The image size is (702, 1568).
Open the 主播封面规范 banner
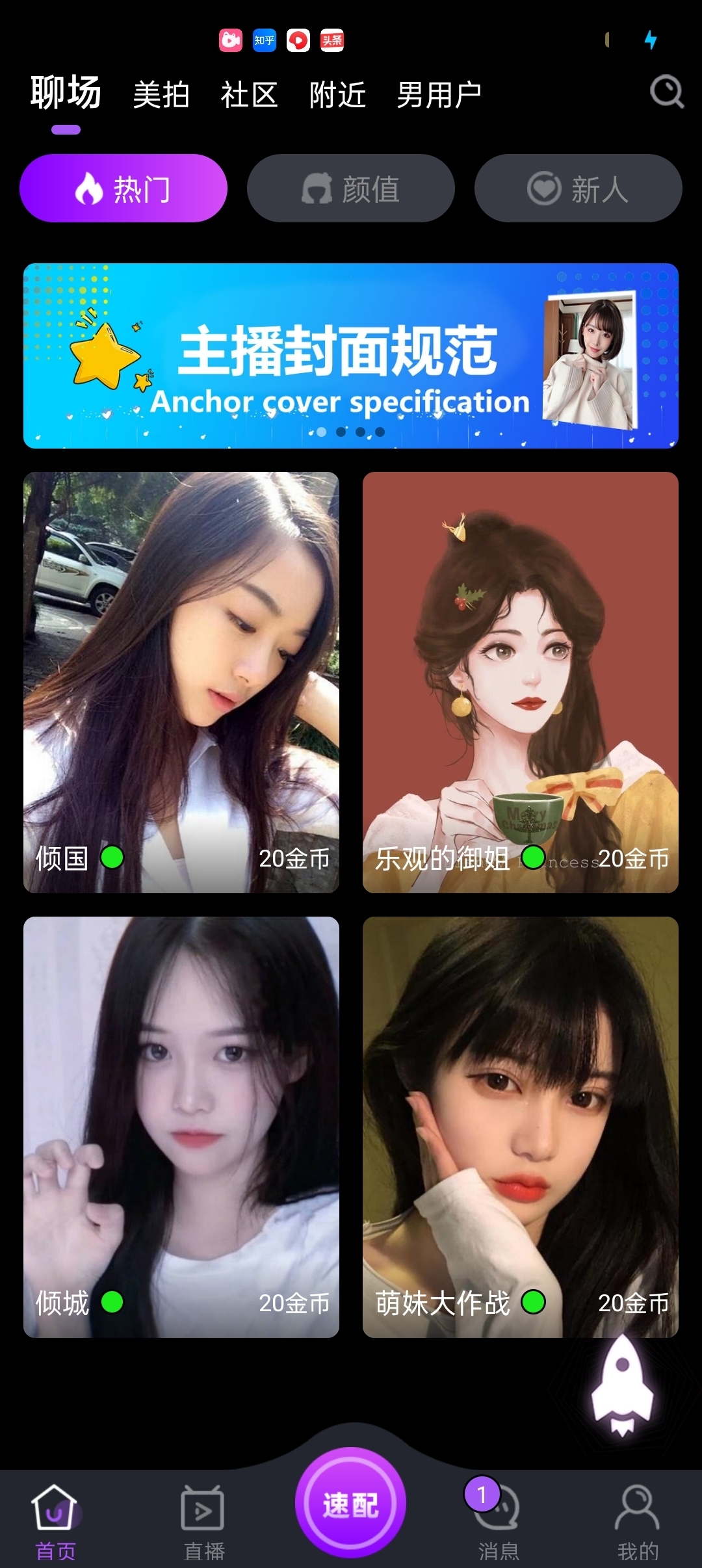click(x=351, y=356)
